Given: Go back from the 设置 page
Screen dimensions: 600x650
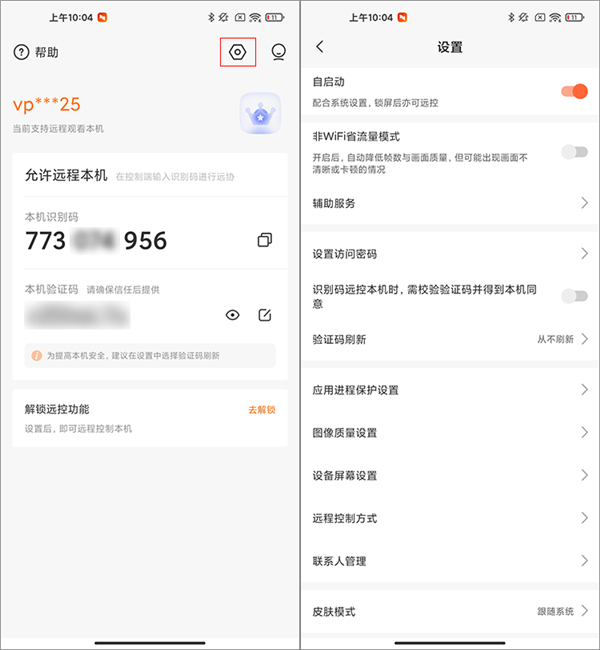Looking at the screenshot, I should (320, 47).
